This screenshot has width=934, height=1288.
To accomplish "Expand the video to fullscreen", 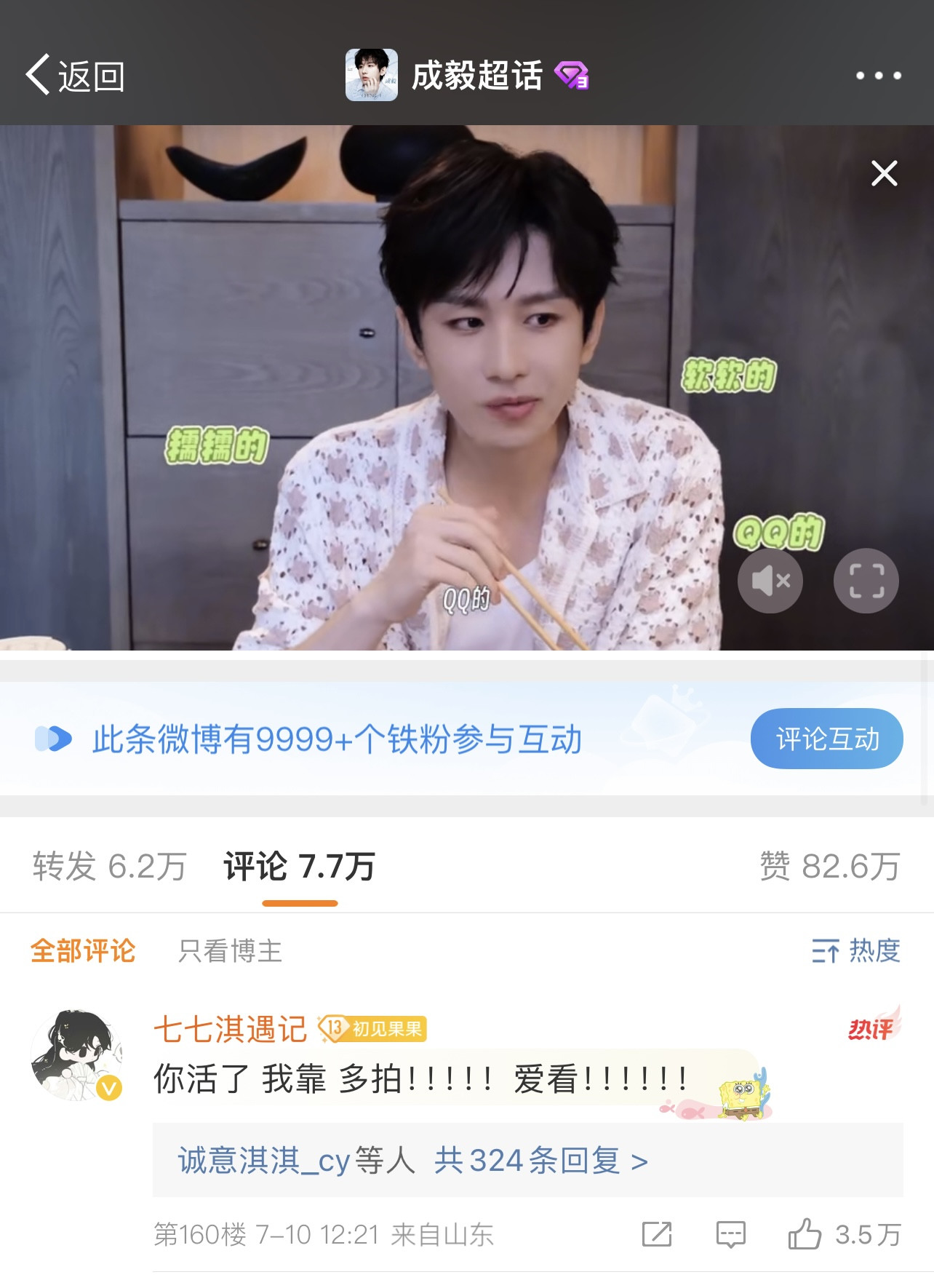I will (x=866, y=581).
